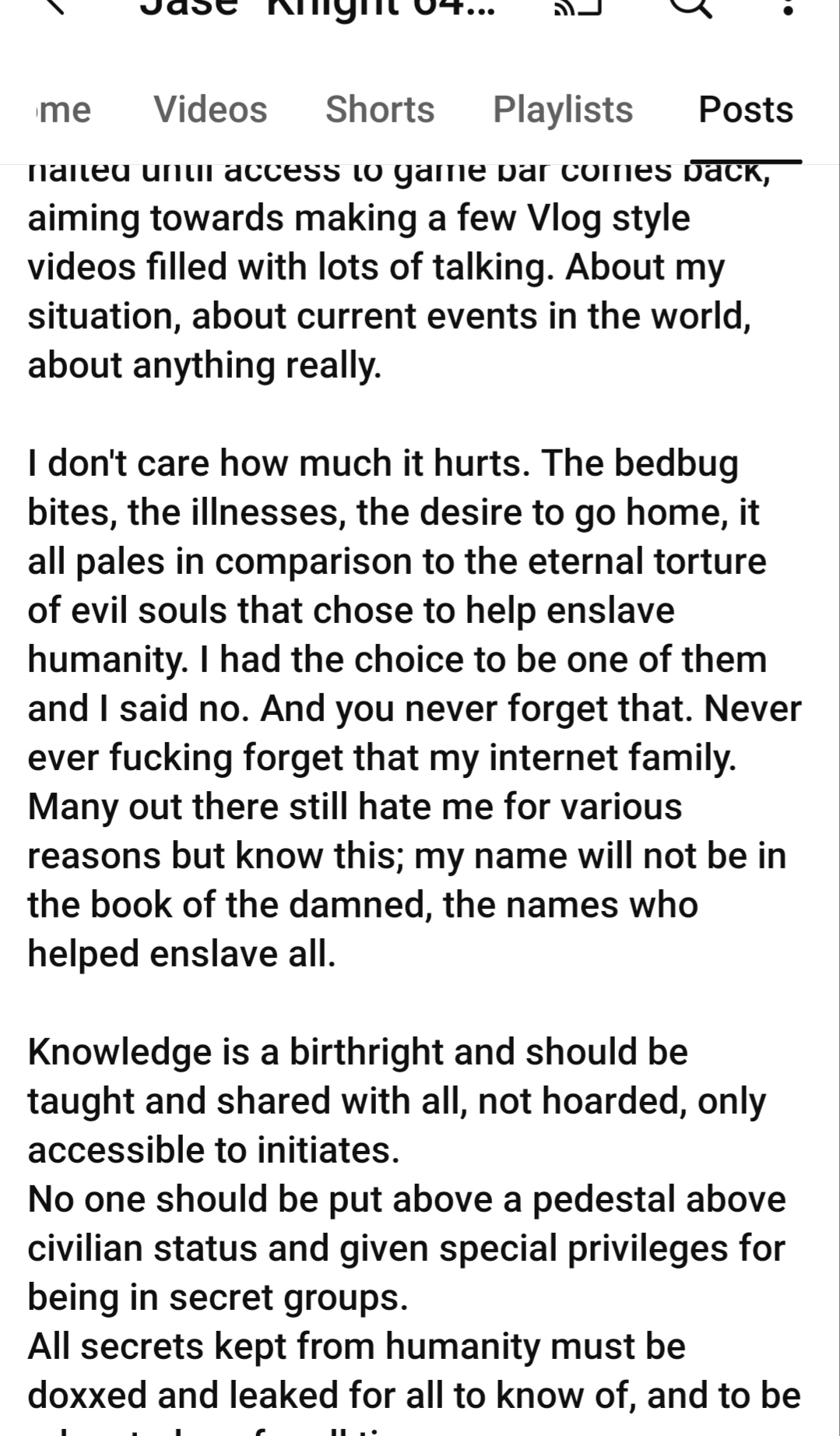Switch to the Home tab
Screen dimensions: 840x1436
[x=63, y=109]
